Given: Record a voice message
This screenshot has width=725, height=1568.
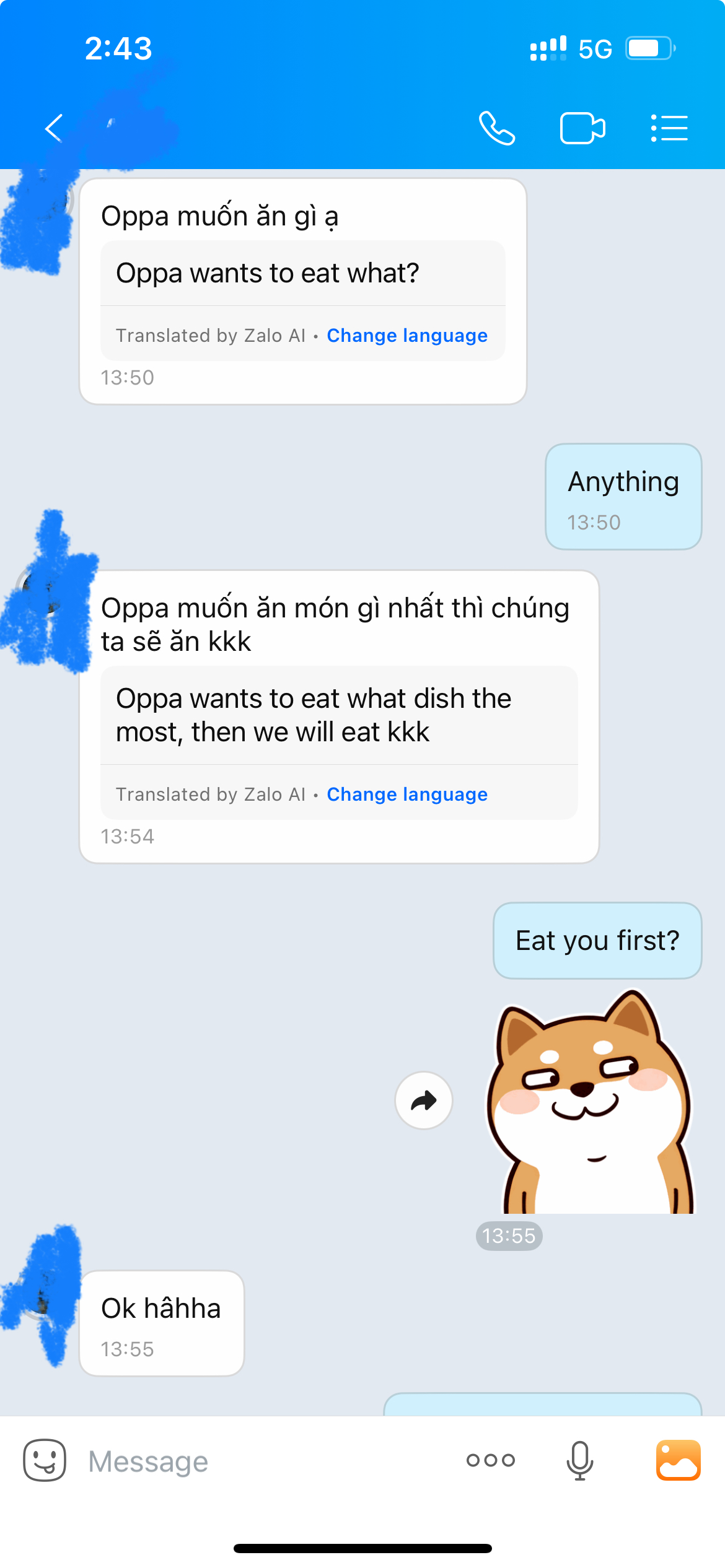Looking at the screenshot, I should (x=579, y=1460).
